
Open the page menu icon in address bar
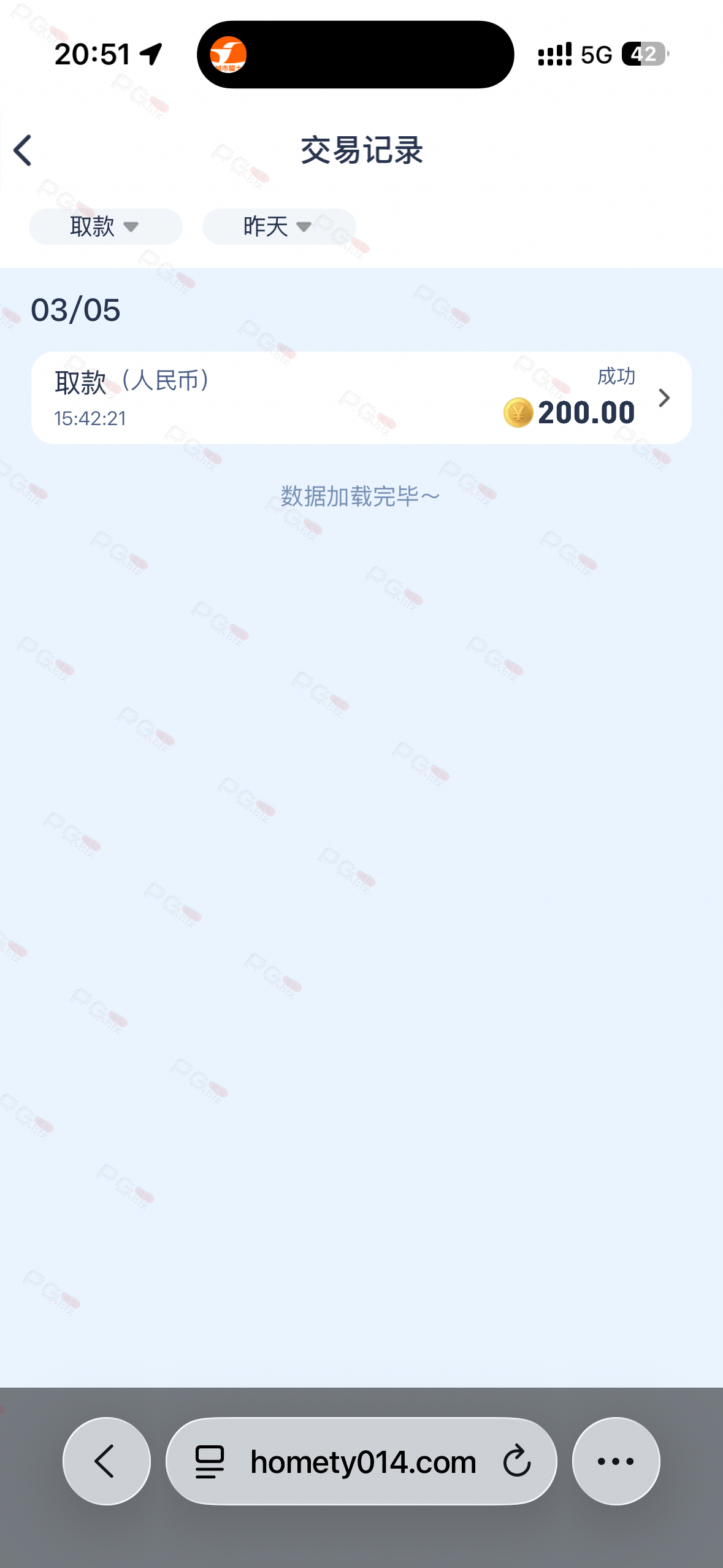pos(210,1461)
